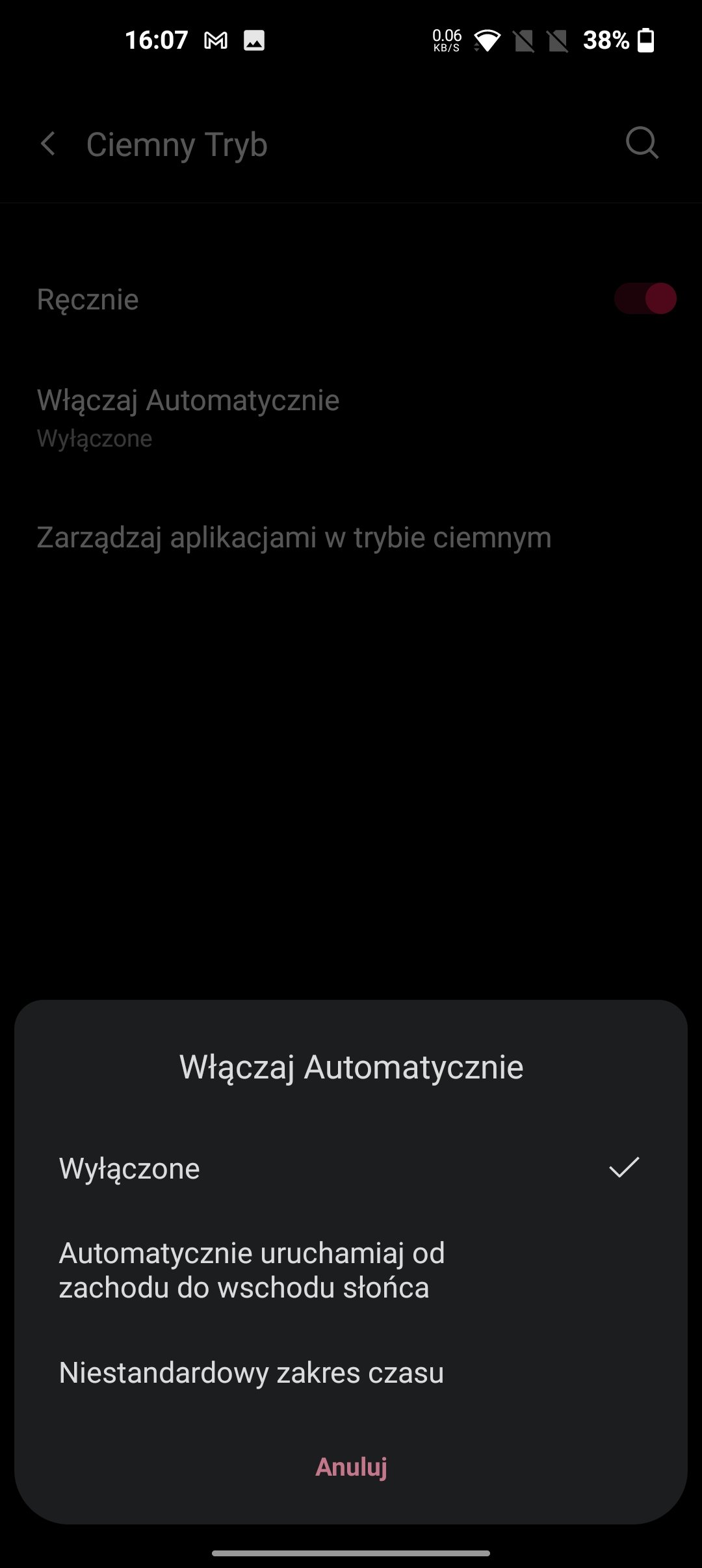Select the Wyłączone option
702x1568 pixels.
351,1168
